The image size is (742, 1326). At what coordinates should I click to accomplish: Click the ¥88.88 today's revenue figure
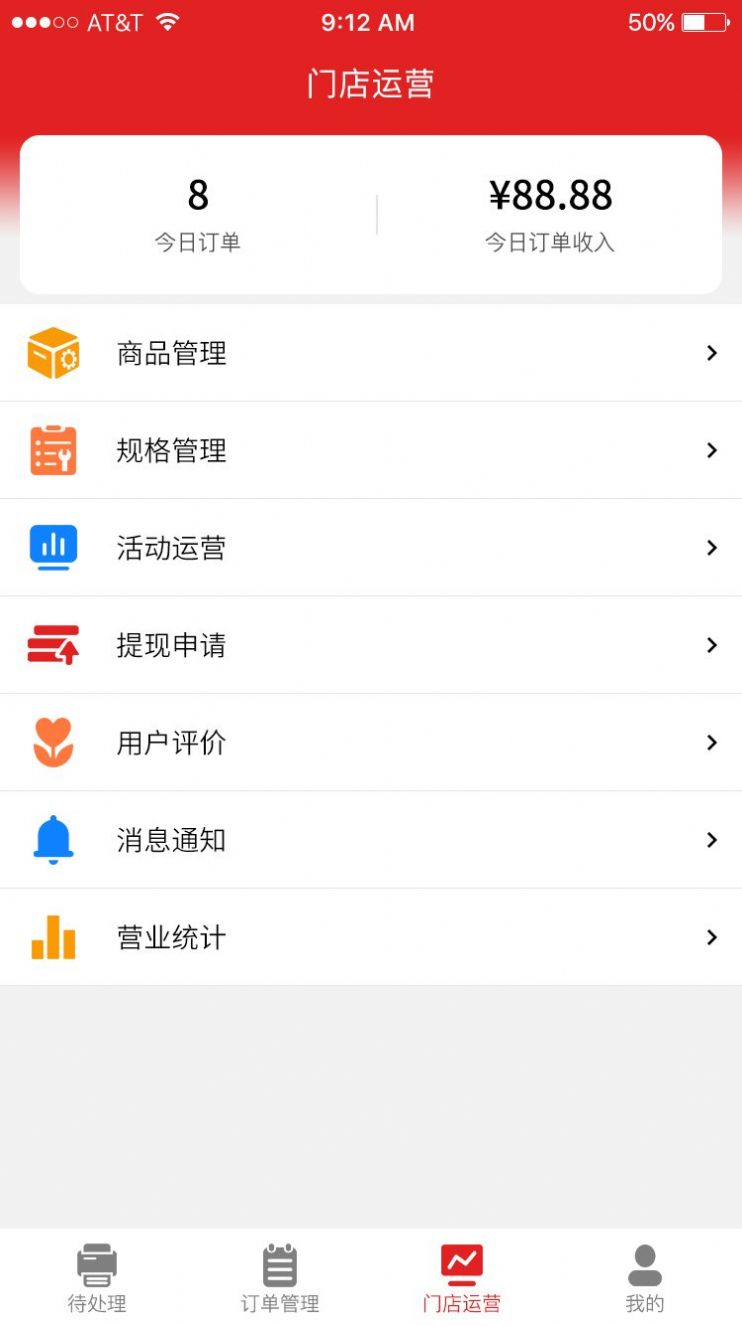[x=549, y=196]
